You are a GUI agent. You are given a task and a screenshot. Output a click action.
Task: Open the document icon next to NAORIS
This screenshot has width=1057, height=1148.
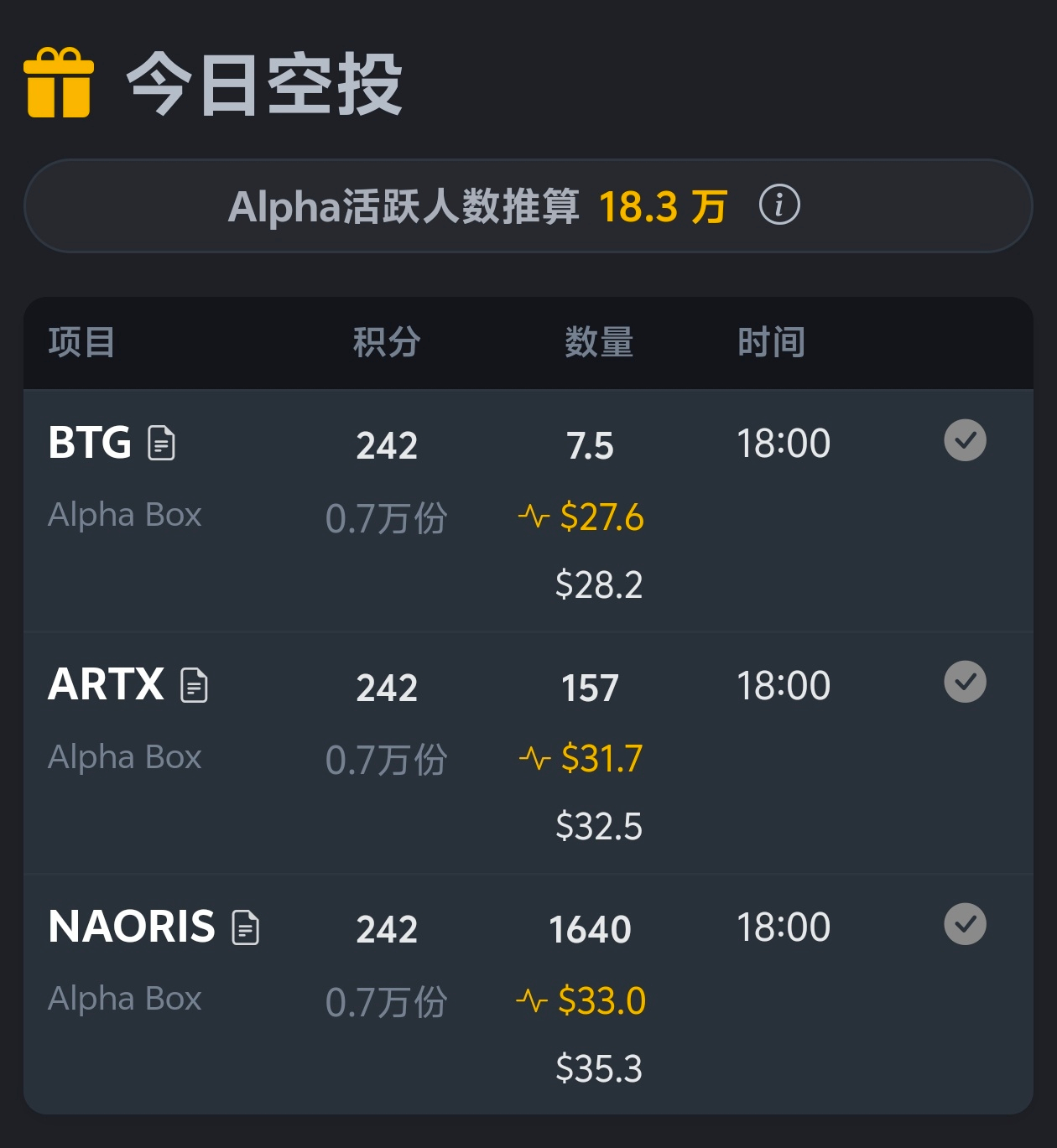coord(245,927)
